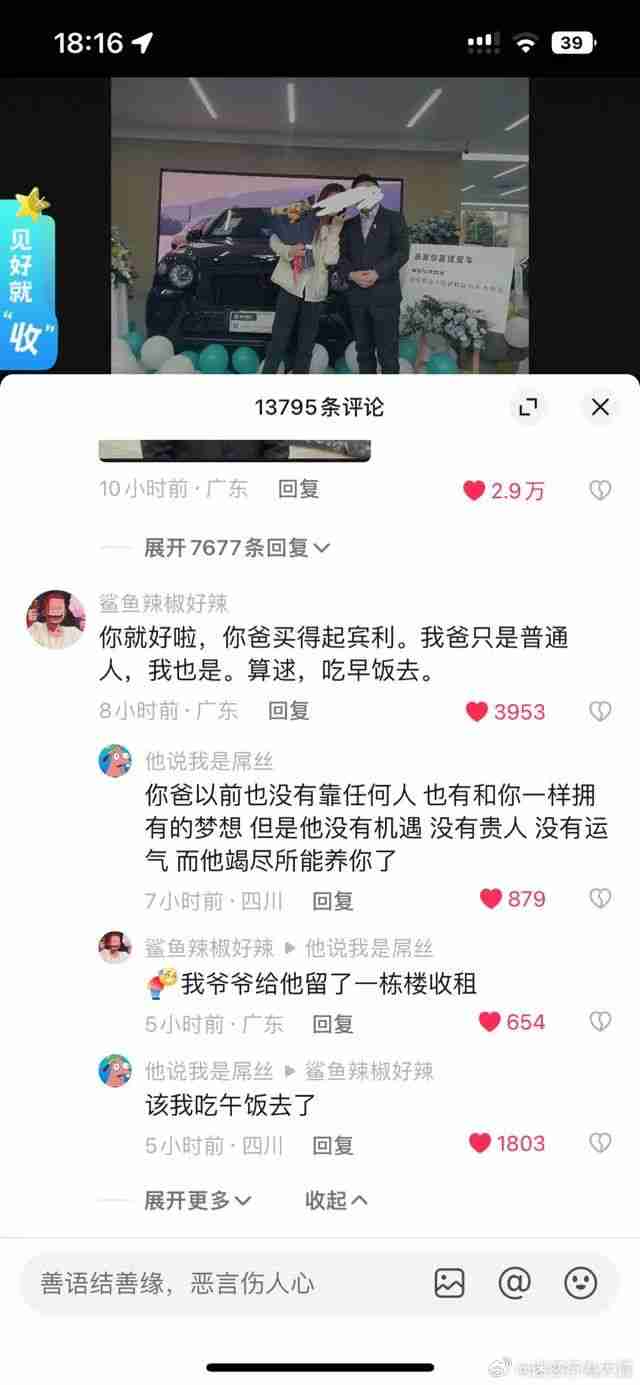Like the reply with 879 likes
Screen dimensions: 640x1385
(x=490, y=899)
